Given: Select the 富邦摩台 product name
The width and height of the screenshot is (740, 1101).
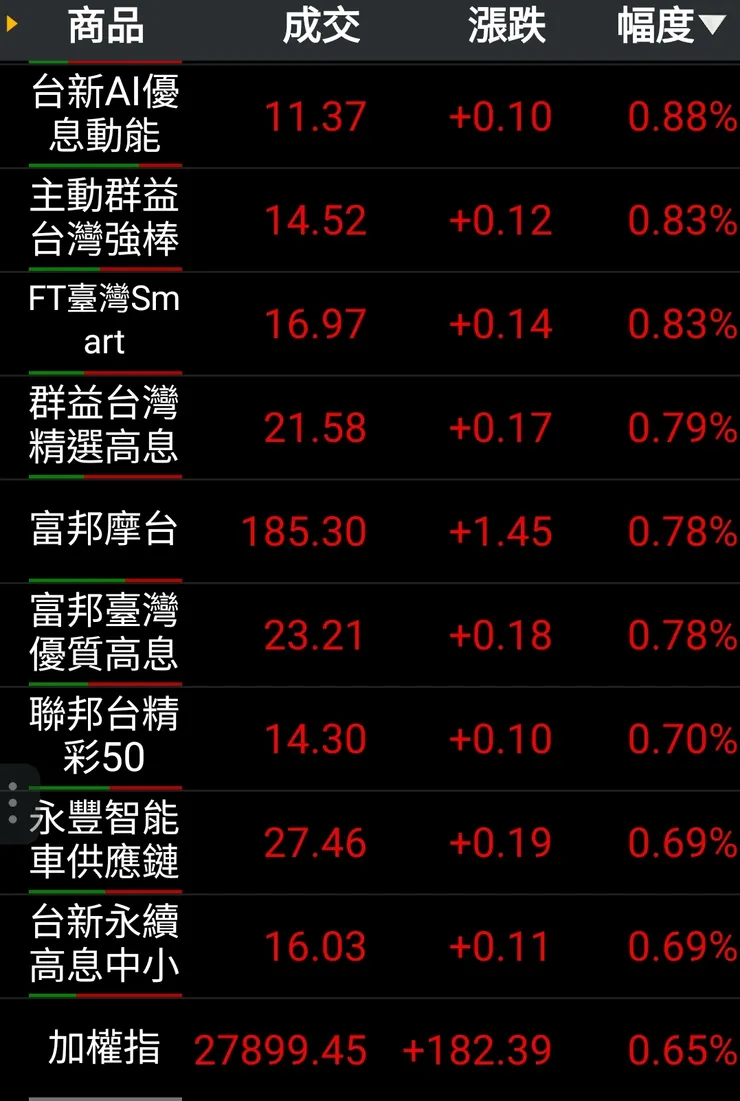Looking at the screenshot, I should point(105,531).
